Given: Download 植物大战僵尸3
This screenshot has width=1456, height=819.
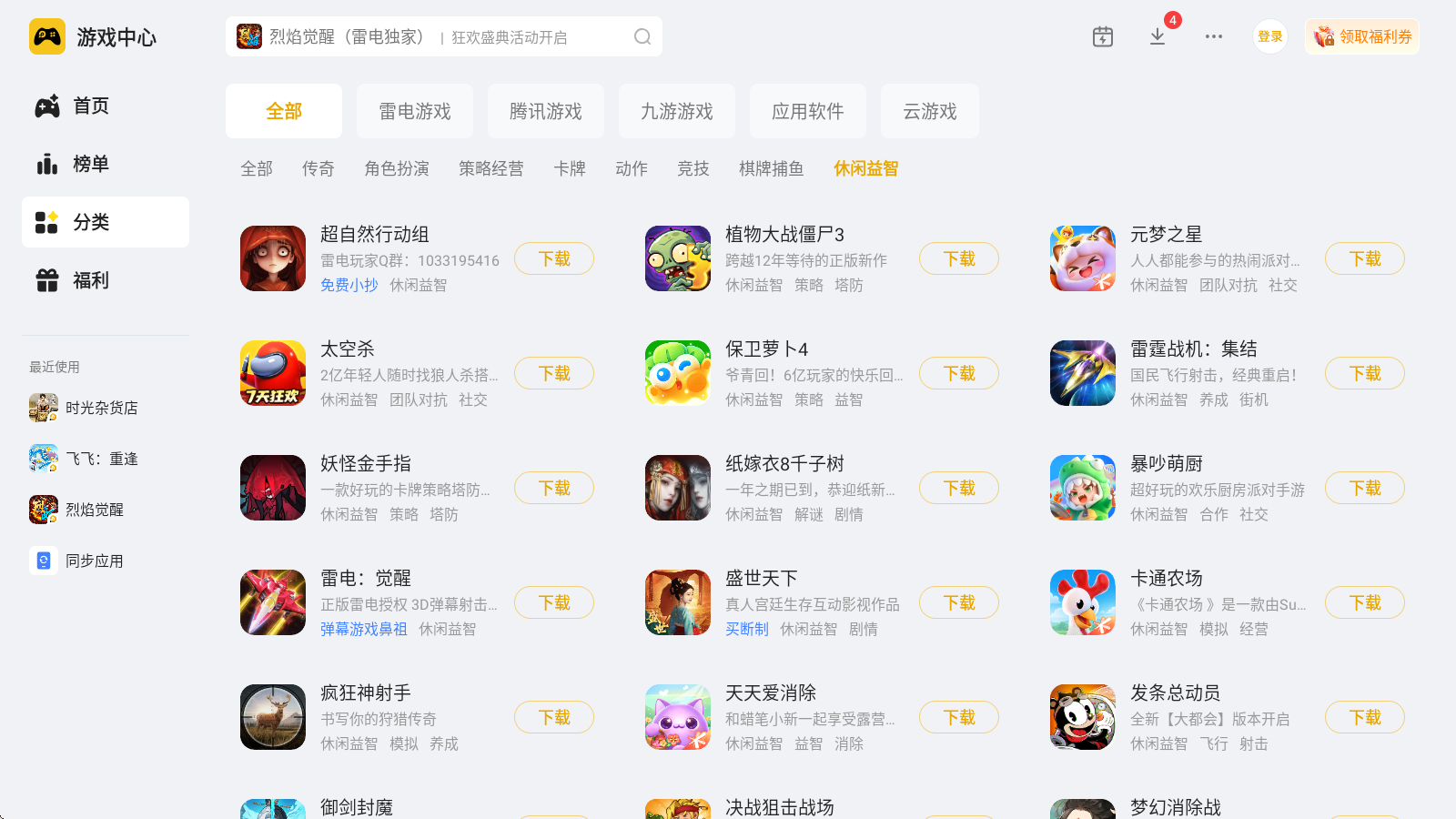Looking at the screenshot, I should tap(958, 258).
